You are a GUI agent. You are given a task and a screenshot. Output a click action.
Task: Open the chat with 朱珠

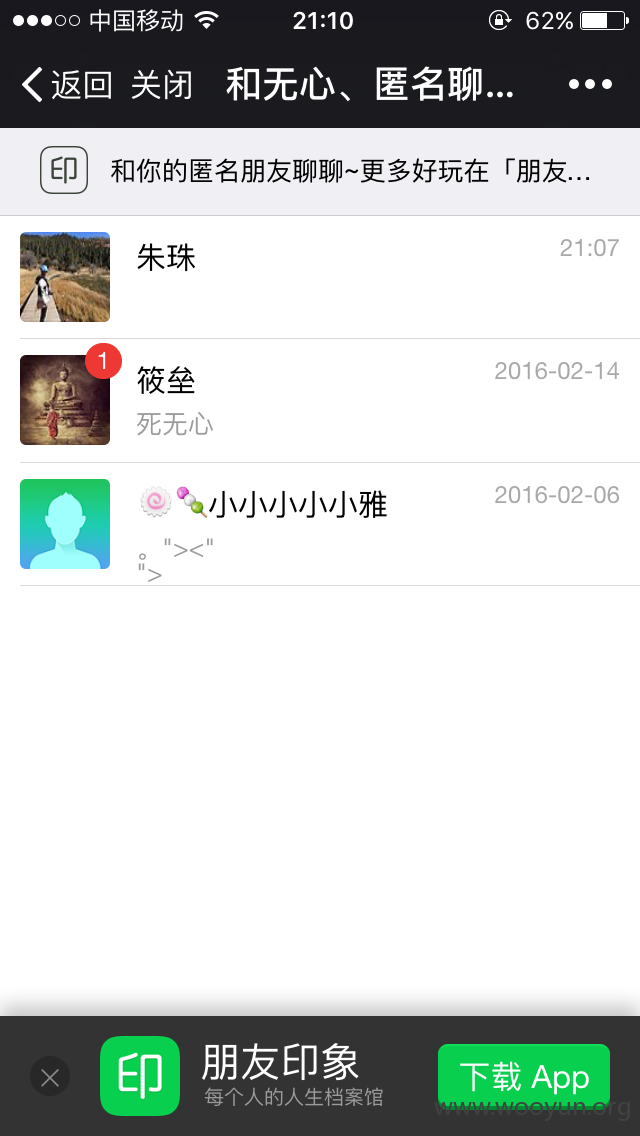point(320,277)
